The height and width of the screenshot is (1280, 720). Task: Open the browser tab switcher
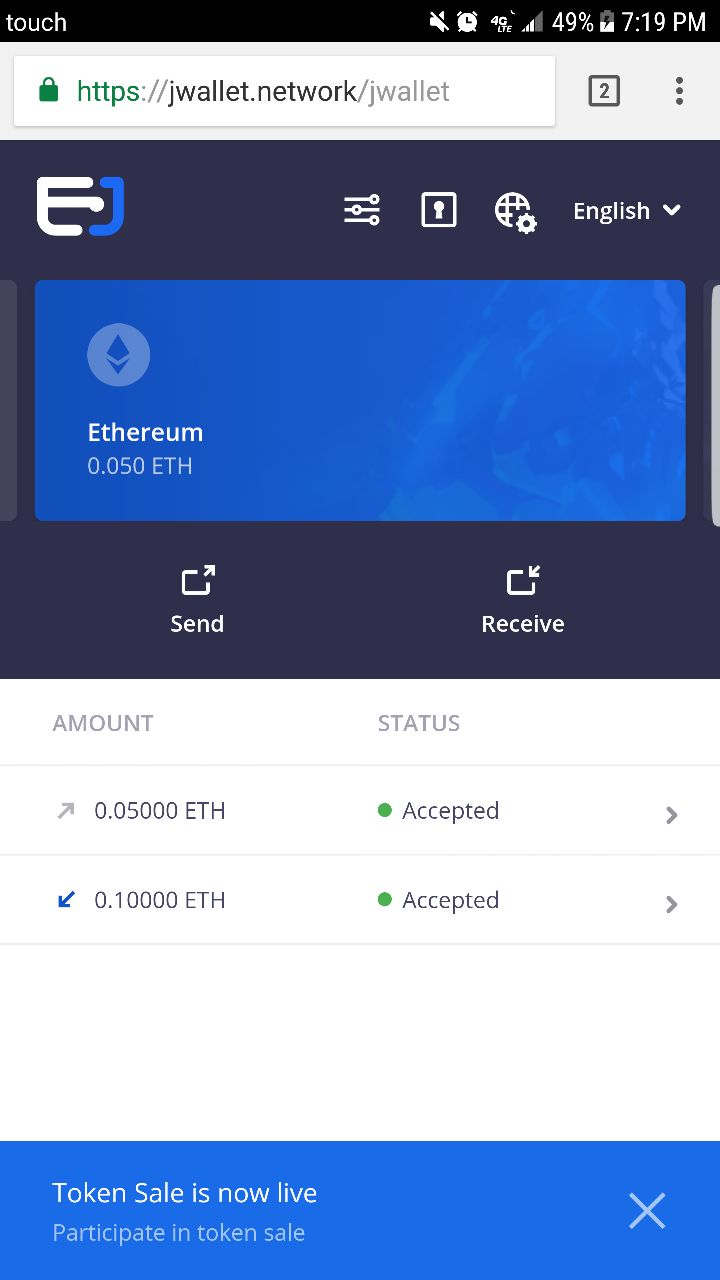pyautogui.click(x=604, y=92)
